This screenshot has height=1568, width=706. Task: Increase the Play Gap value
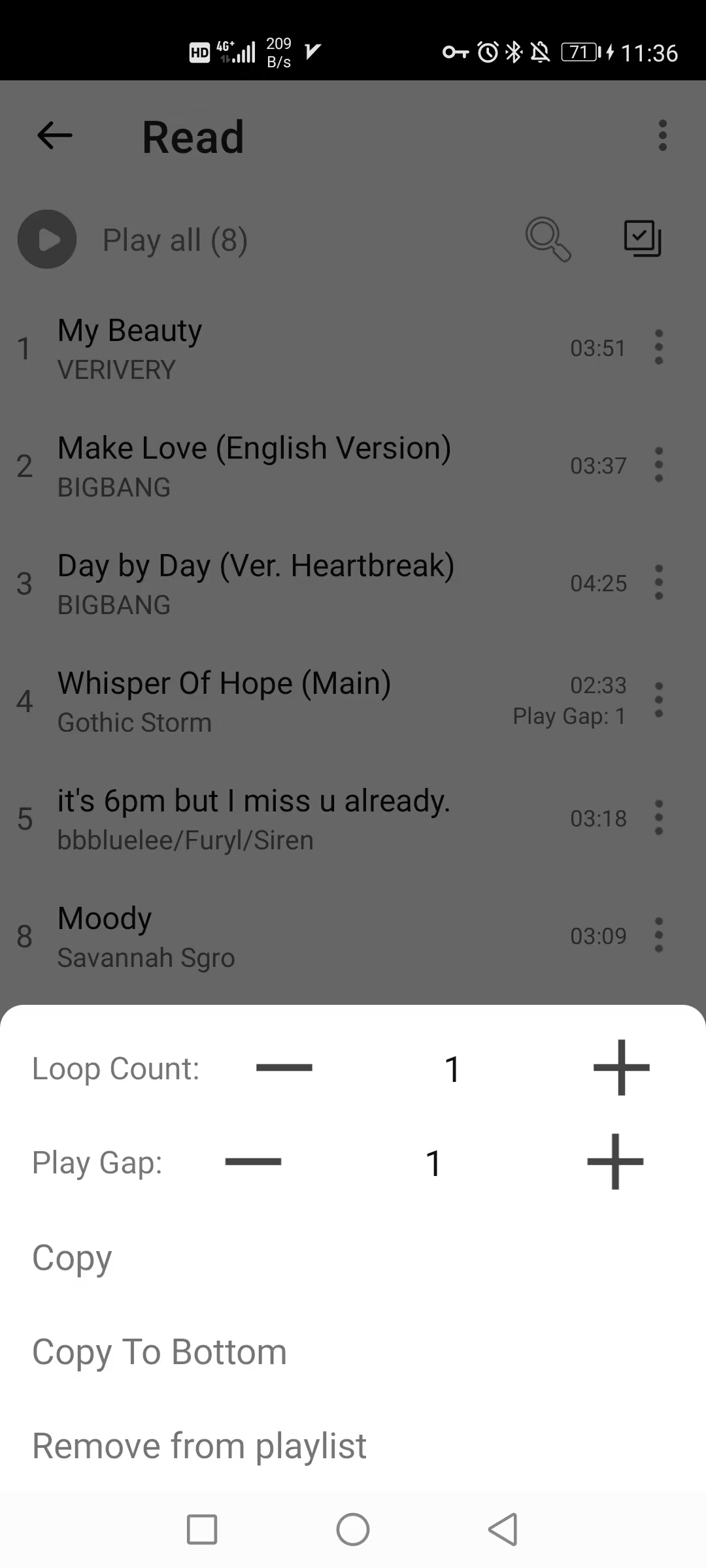615,1162
